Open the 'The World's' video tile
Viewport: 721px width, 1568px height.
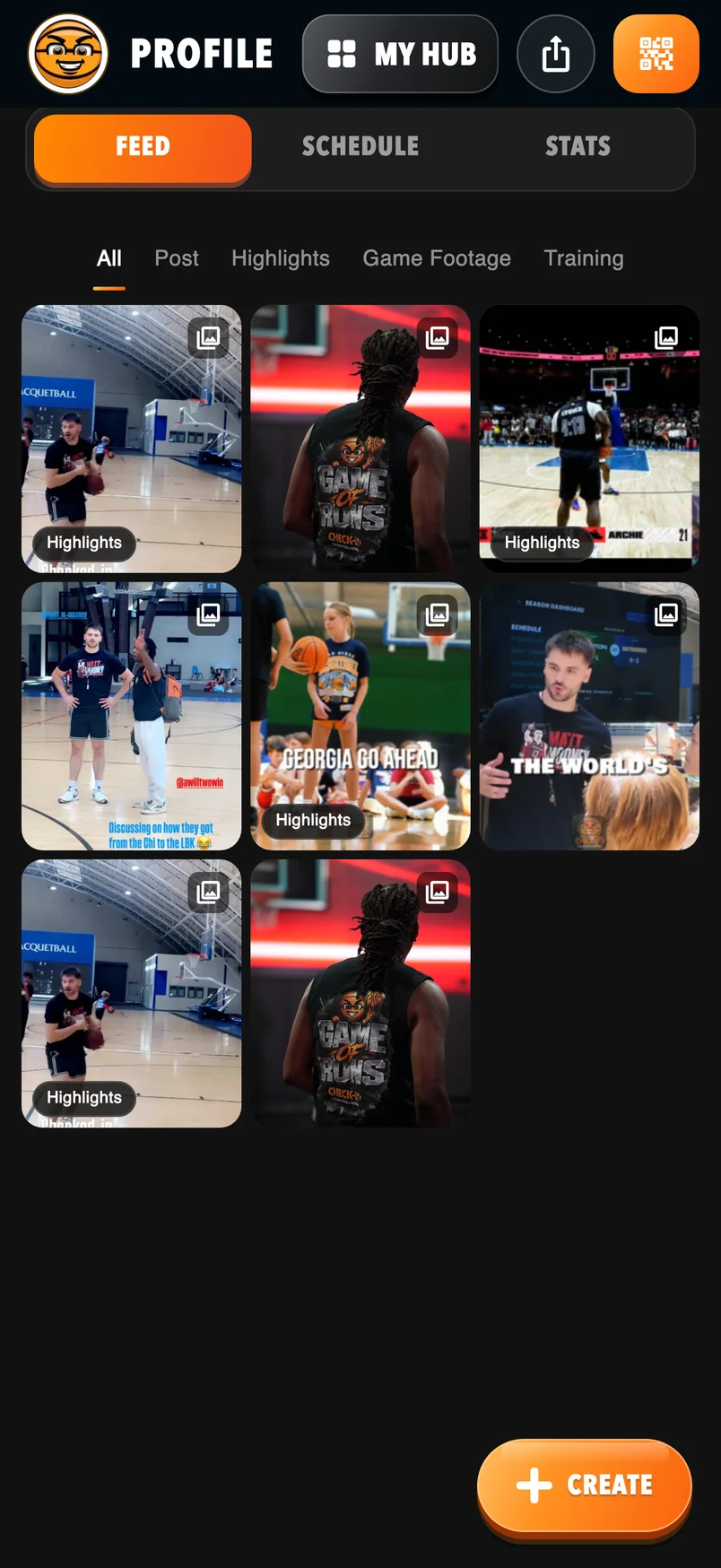point(589,716)
